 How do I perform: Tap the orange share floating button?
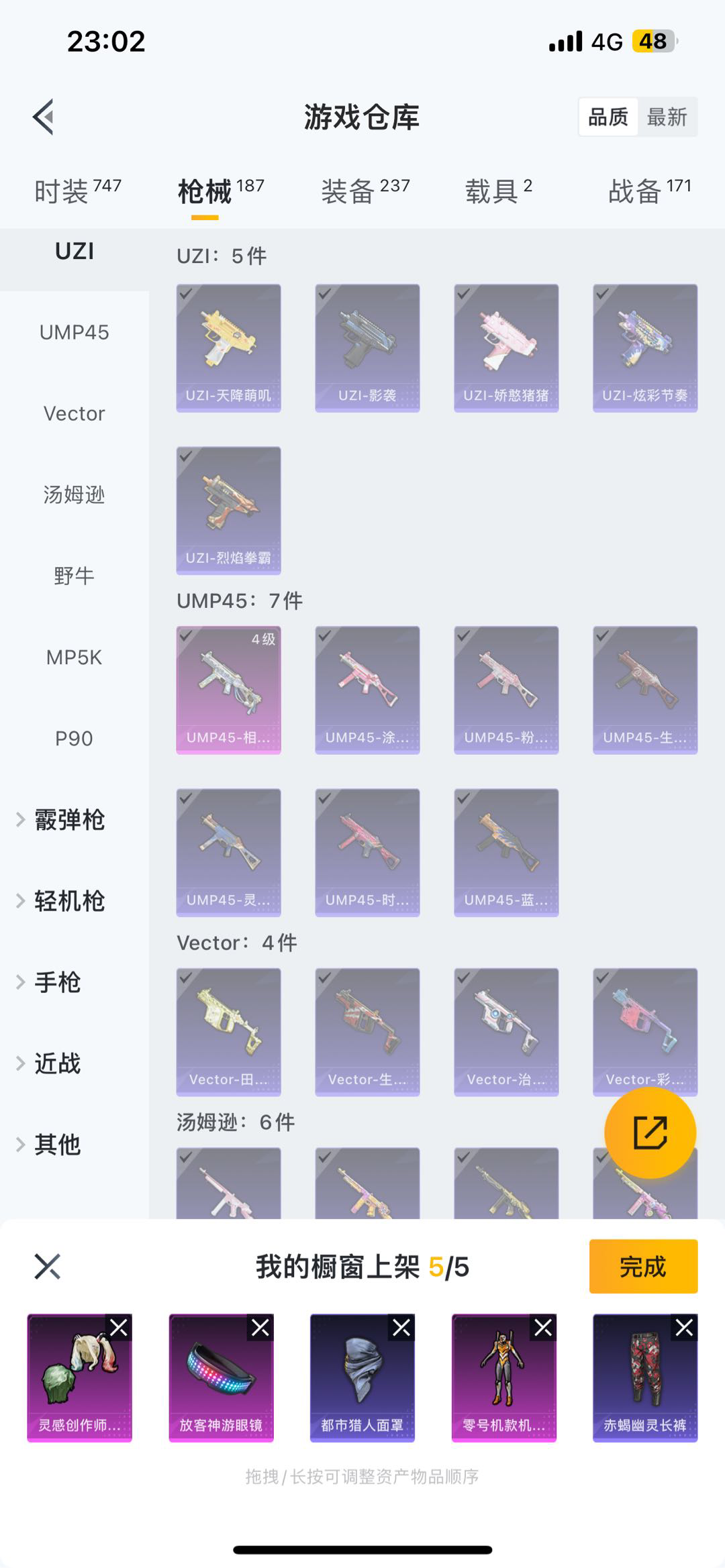(x=650, y=1133)
